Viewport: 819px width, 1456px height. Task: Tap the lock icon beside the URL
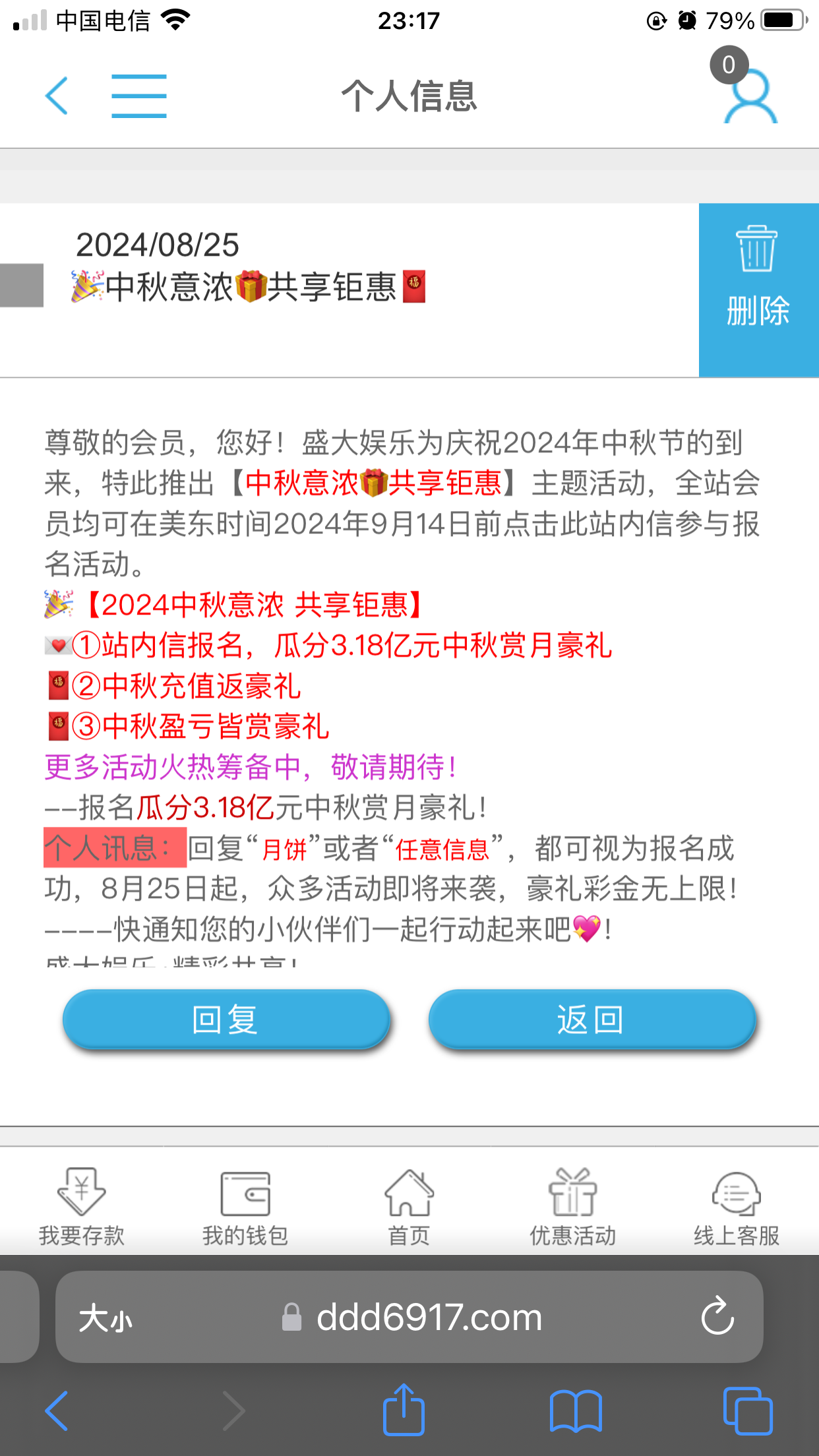[x=289, y=1318]
